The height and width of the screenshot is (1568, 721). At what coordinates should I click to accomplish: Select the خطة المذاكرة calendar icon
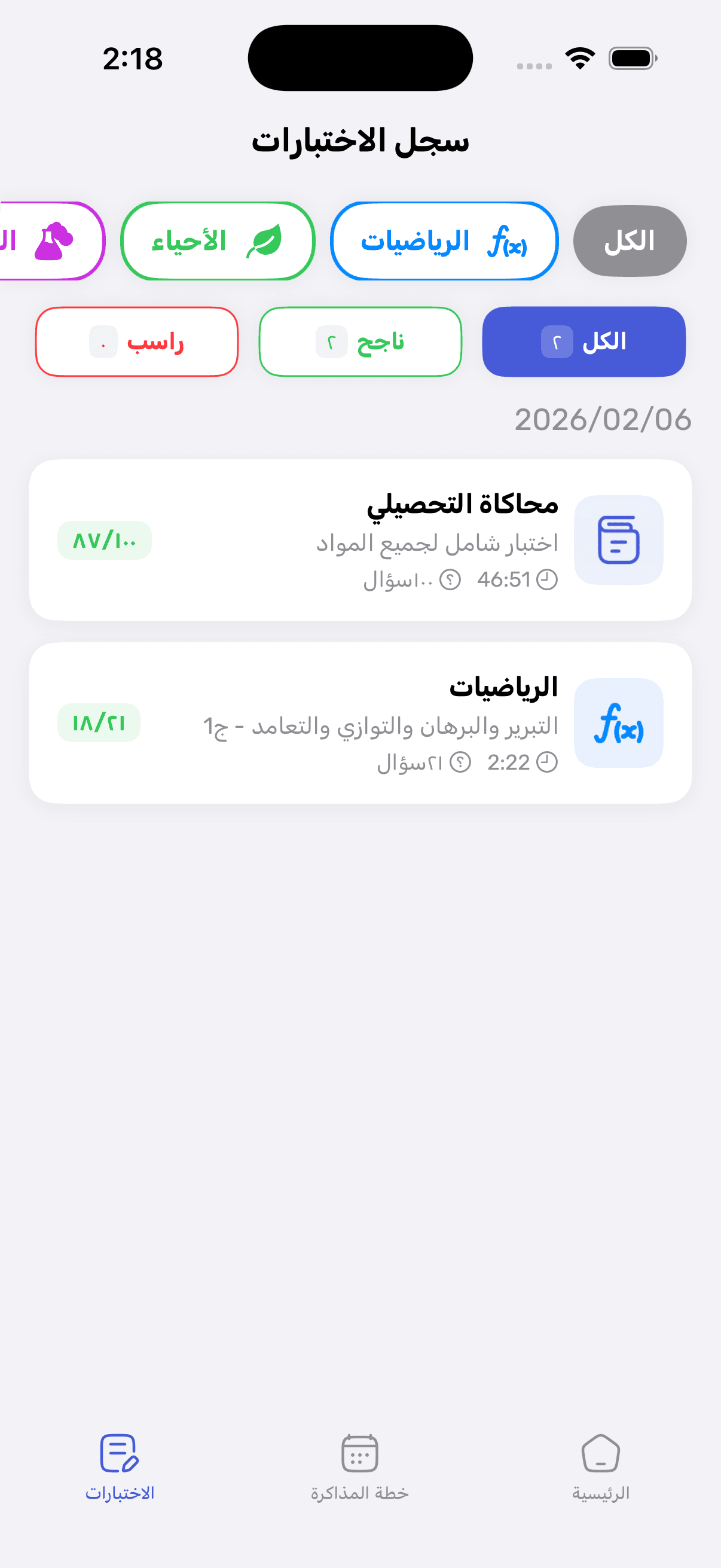coord(359,1460)
